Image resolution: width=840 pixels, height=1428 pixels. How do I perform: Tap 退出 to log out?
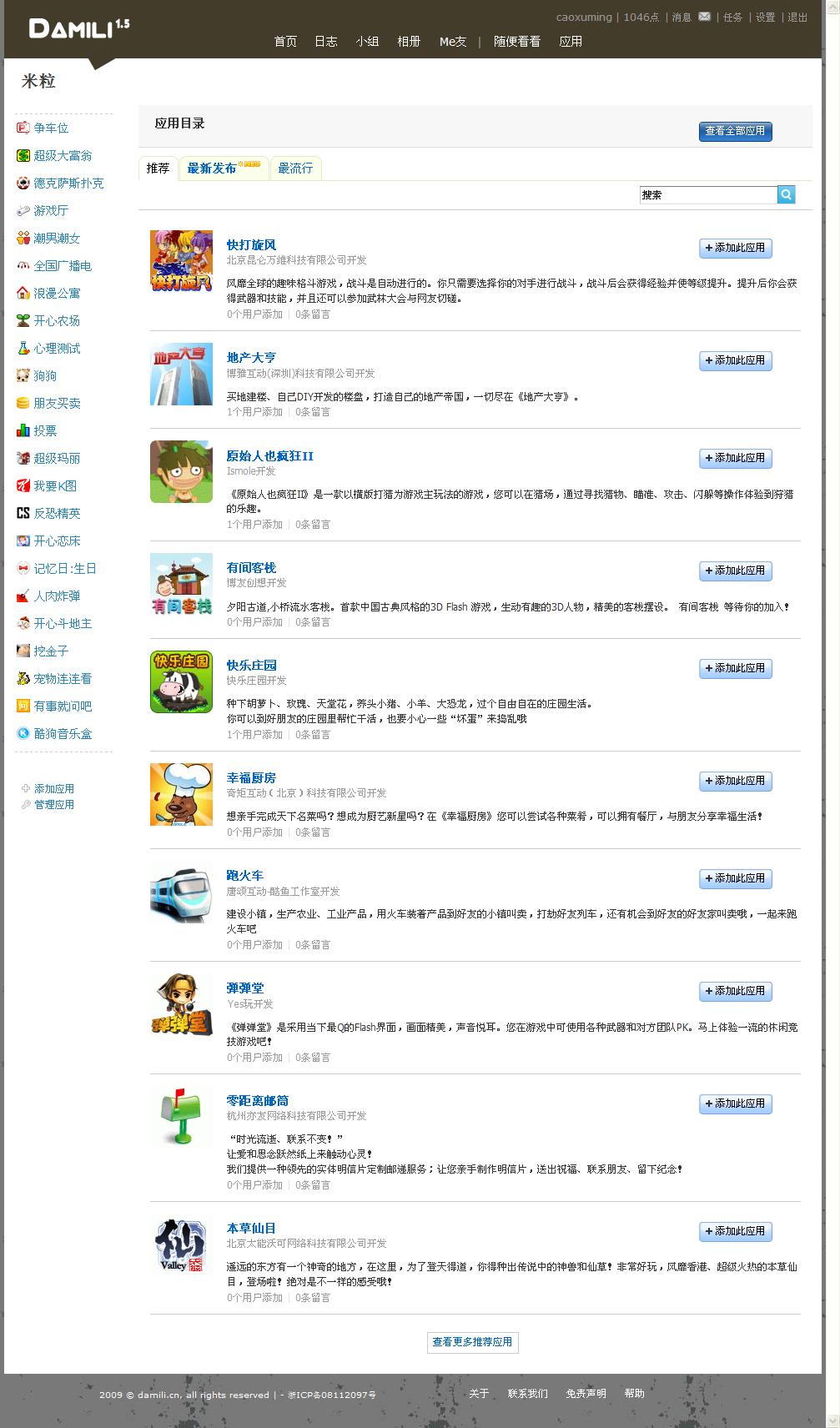(797, 17)
